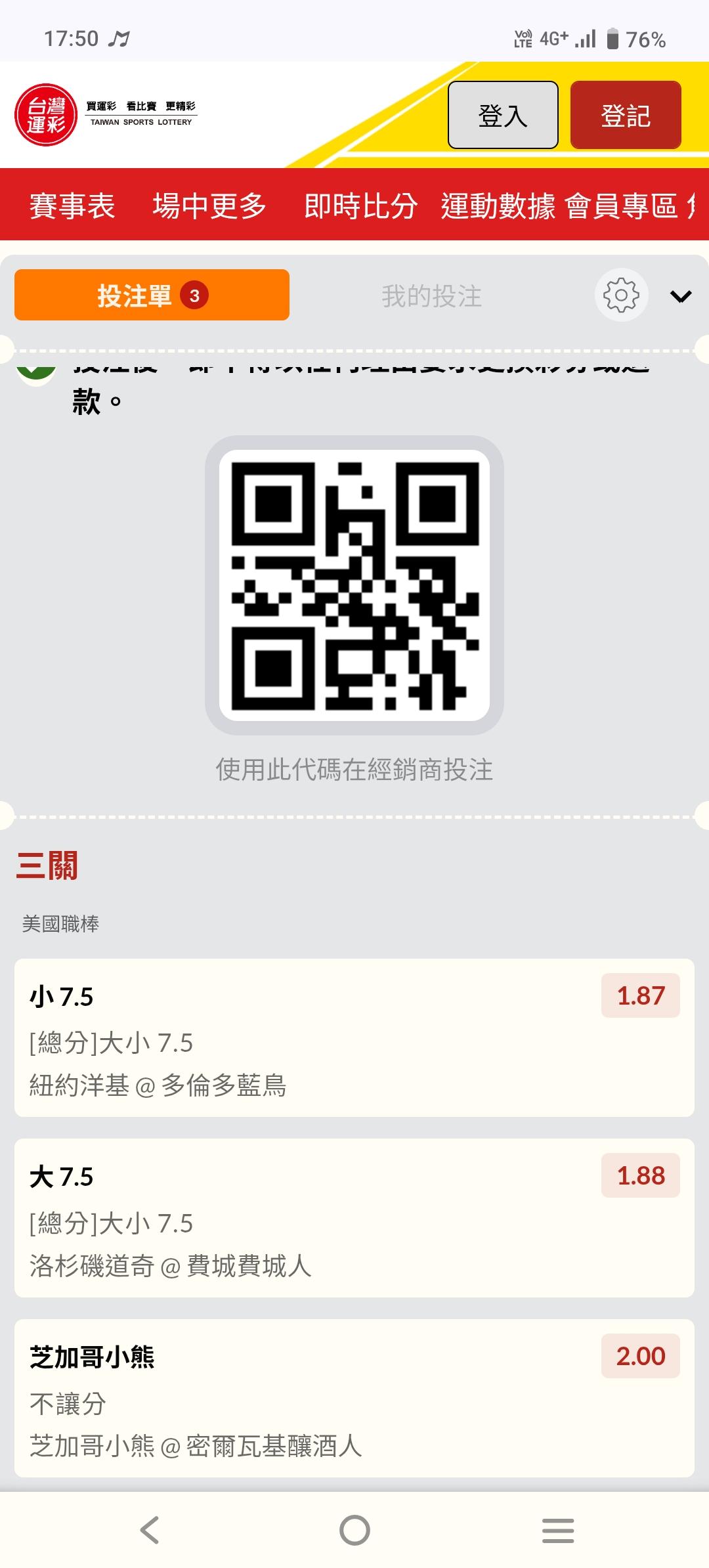The width and height of the screenshot is (709, 1568).
Task: Open recent apps from navigation bar
Action: point(558,1530)
